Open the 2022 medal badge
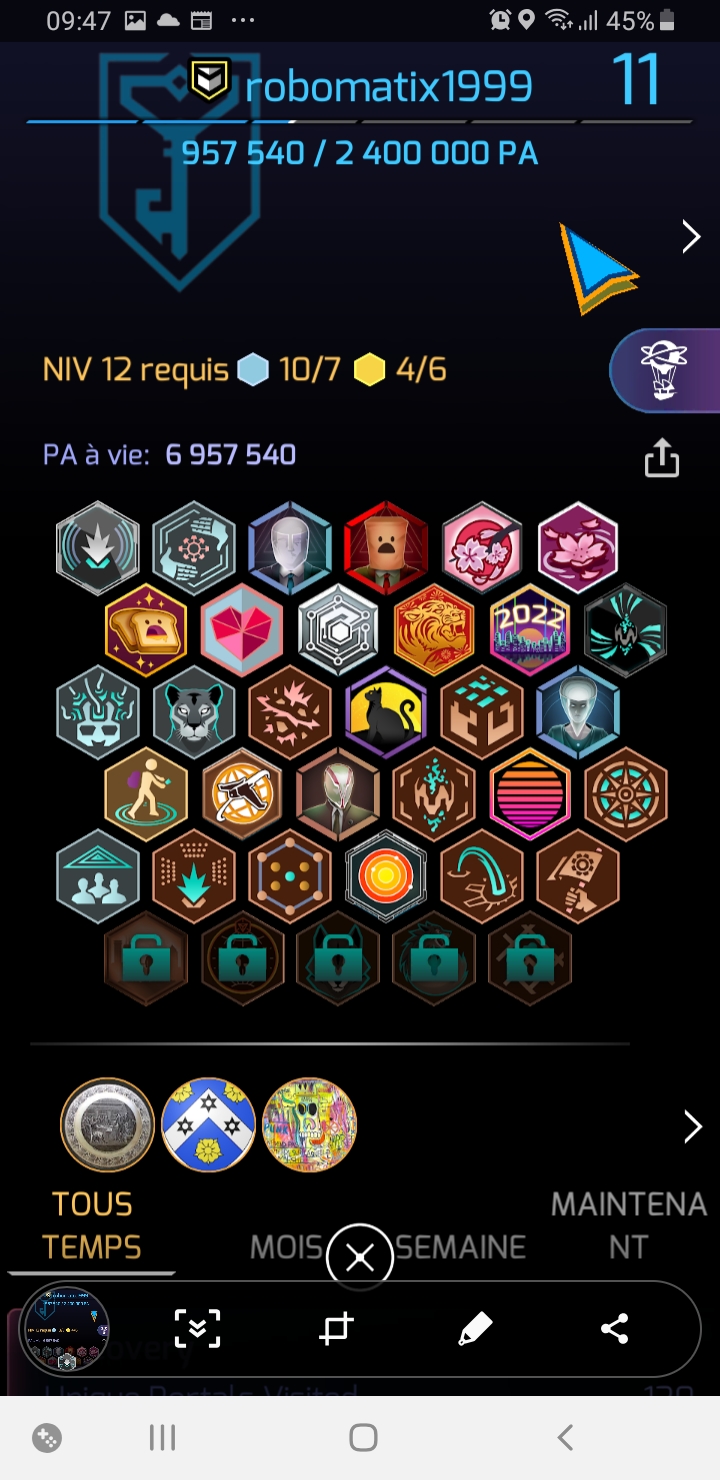The width and height of the screenshot is (720, 1480). pyautogui.click(x=530, y=630)
